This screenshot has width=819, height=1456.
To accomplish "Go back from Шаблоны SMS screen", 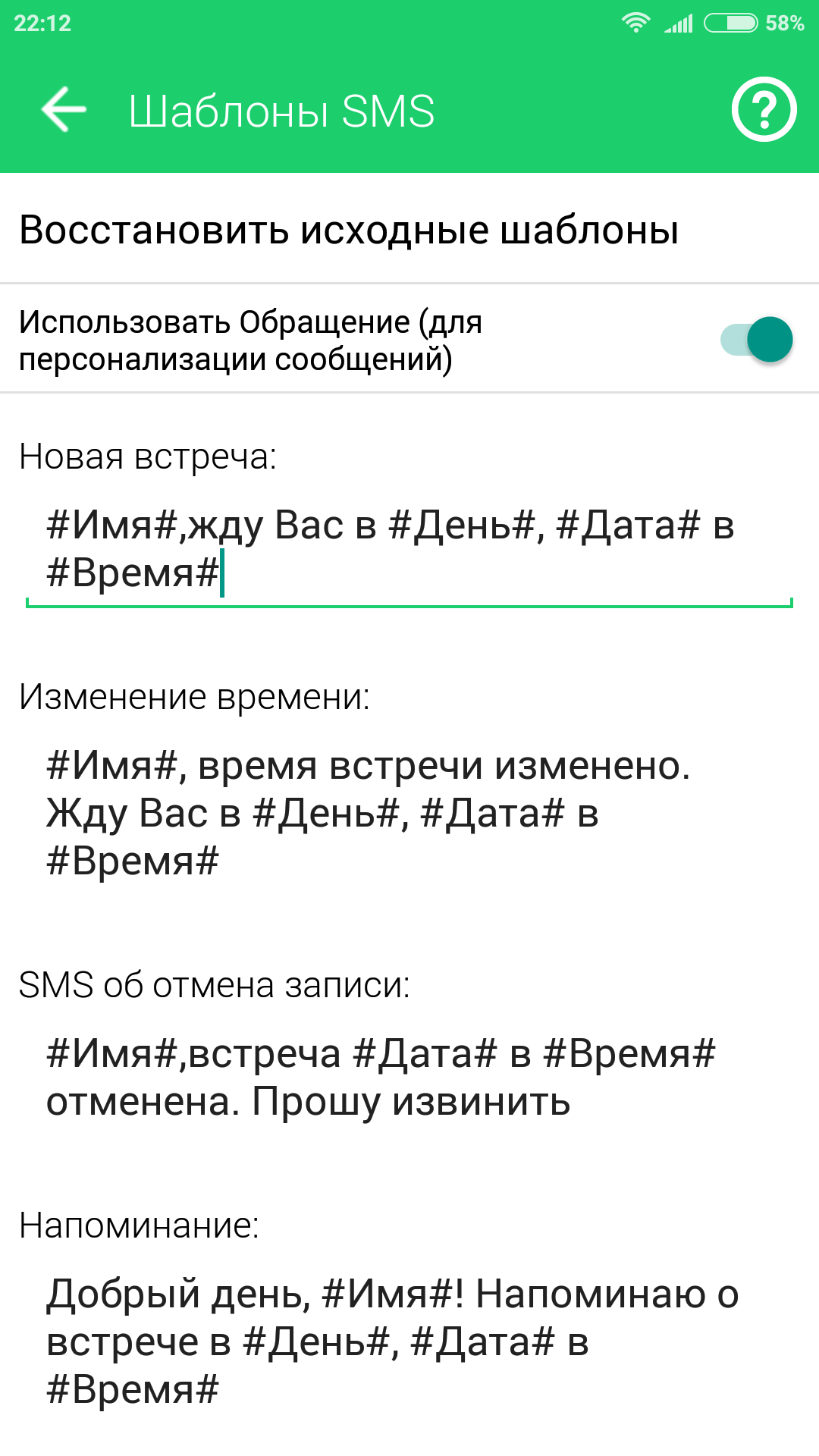I will coord(64,110).
